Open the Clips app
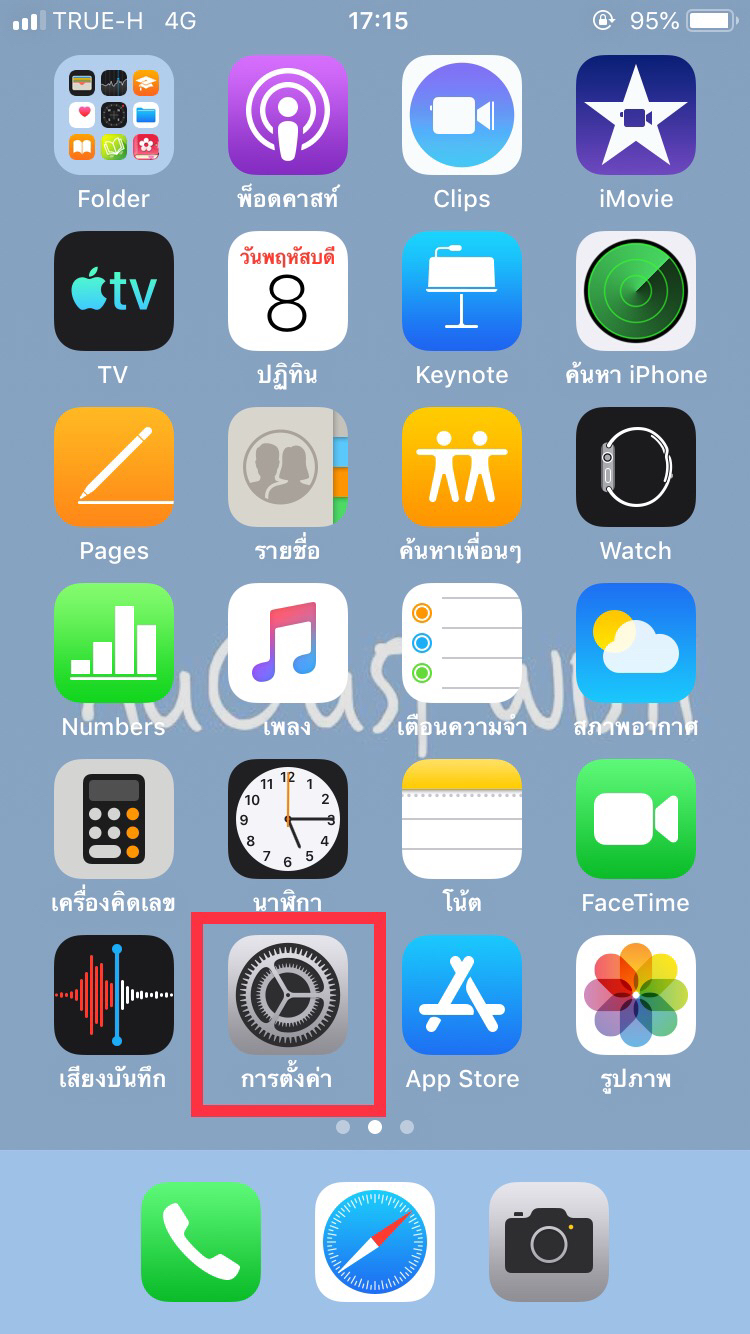The image size is (750, 1334). [462, 115]
